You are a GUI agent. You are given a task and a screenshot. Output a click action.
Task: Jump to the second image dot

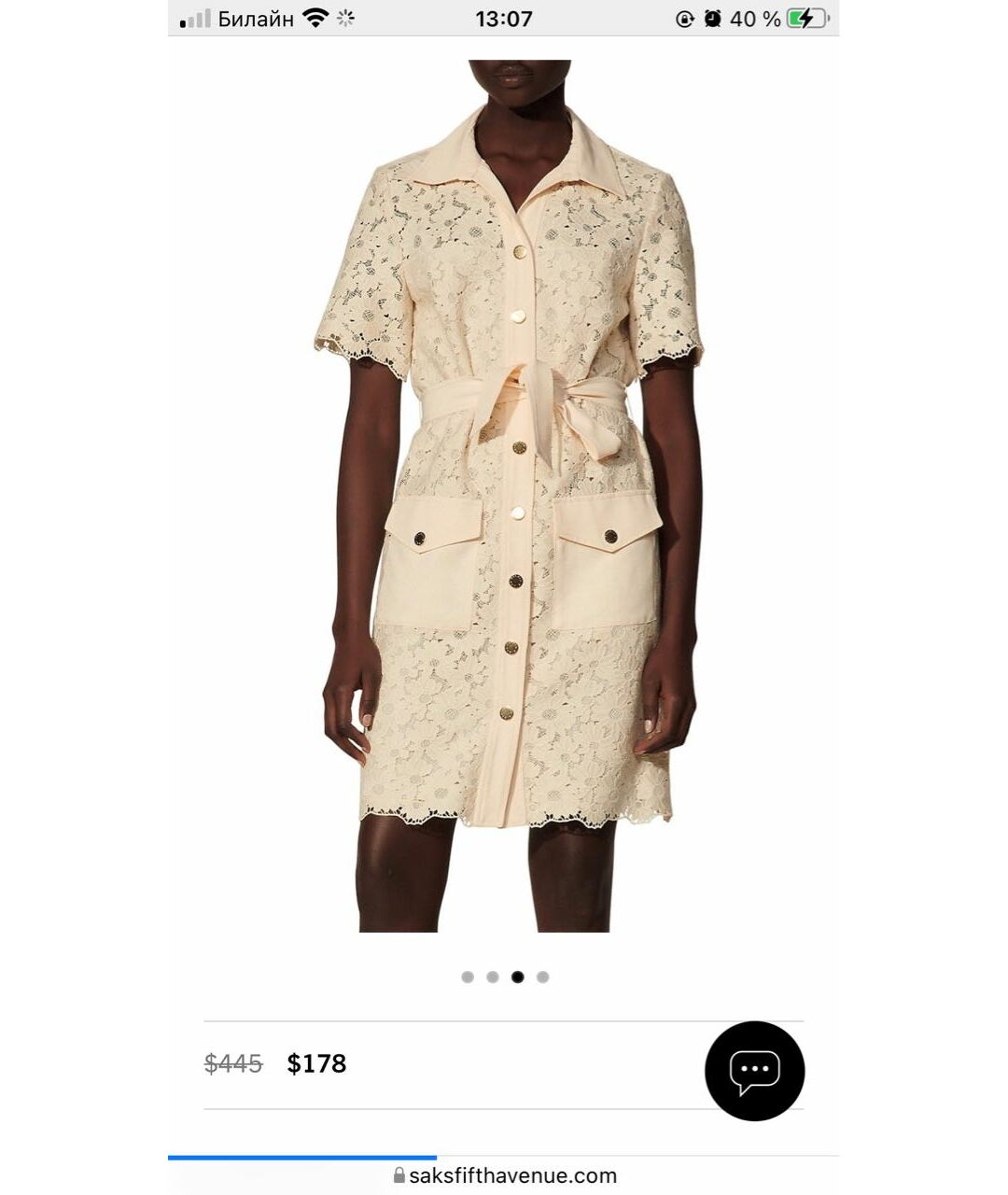coord(493,977)
